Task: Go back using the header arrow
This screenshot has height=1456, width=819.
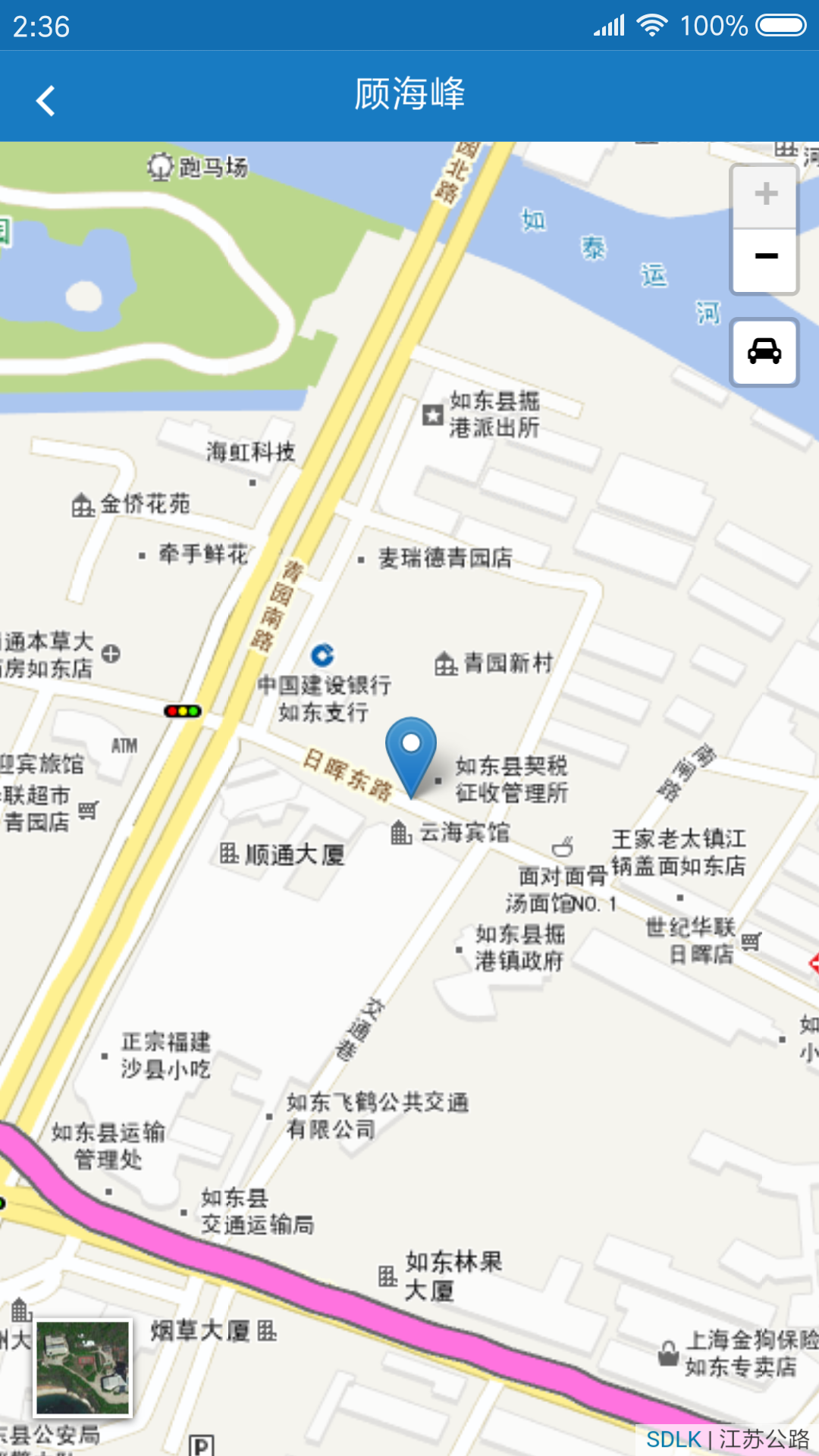Action: (x=45, y=100)
